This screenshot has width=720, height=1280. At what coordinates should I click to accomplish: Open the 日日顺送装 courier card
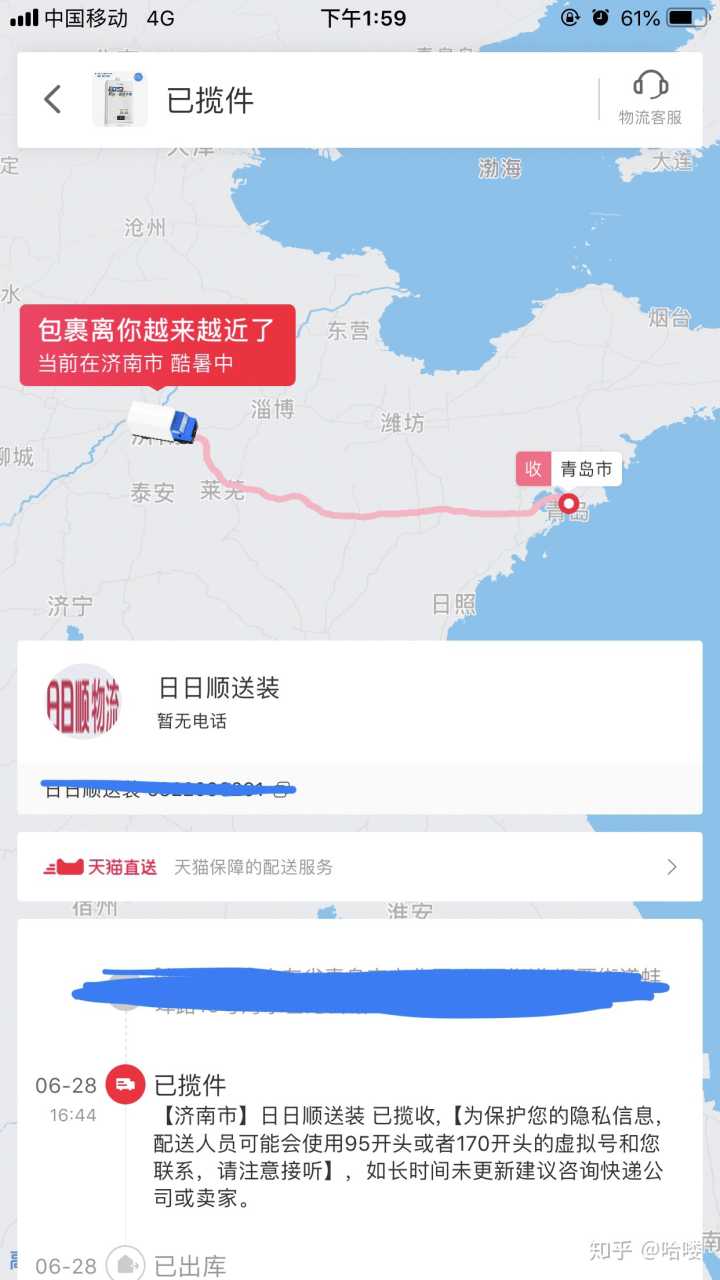point(360,703)
